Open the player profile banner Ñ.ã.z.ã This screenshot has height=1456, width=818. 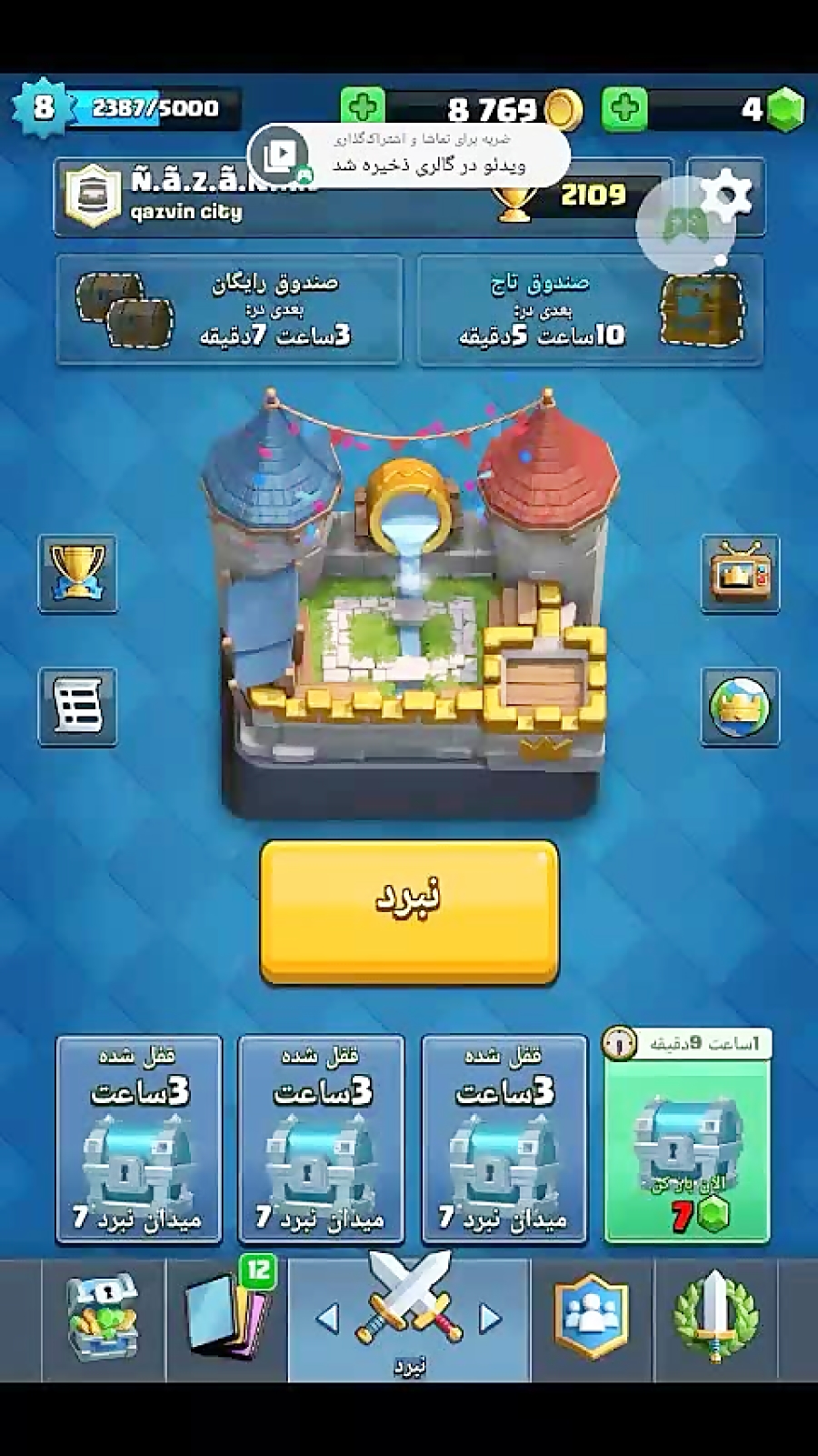pos(182,199)
